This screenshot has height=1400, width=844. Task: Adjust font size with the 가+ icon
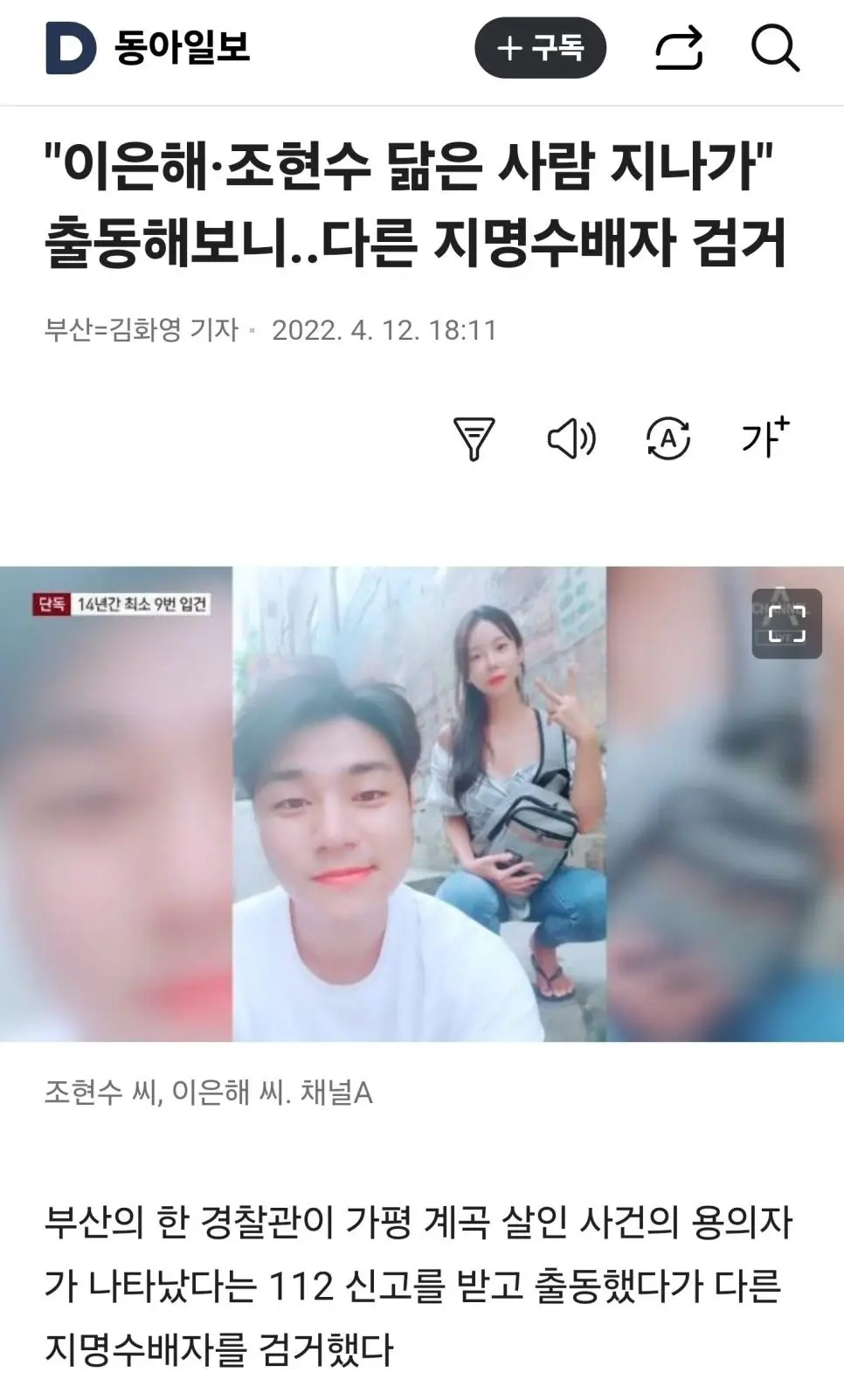(x=764, y=437)
